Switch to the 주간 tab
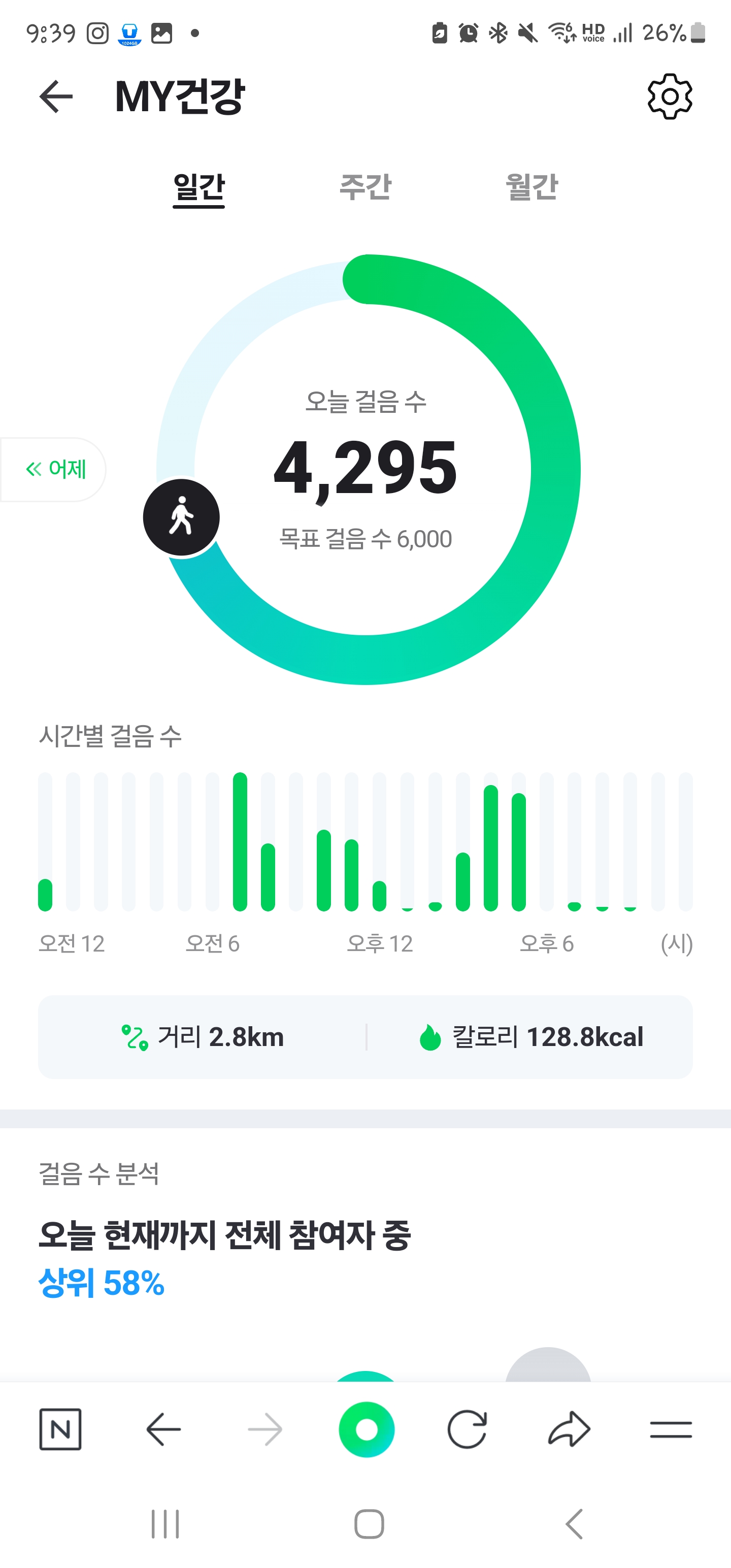 (x=365, y=187)
